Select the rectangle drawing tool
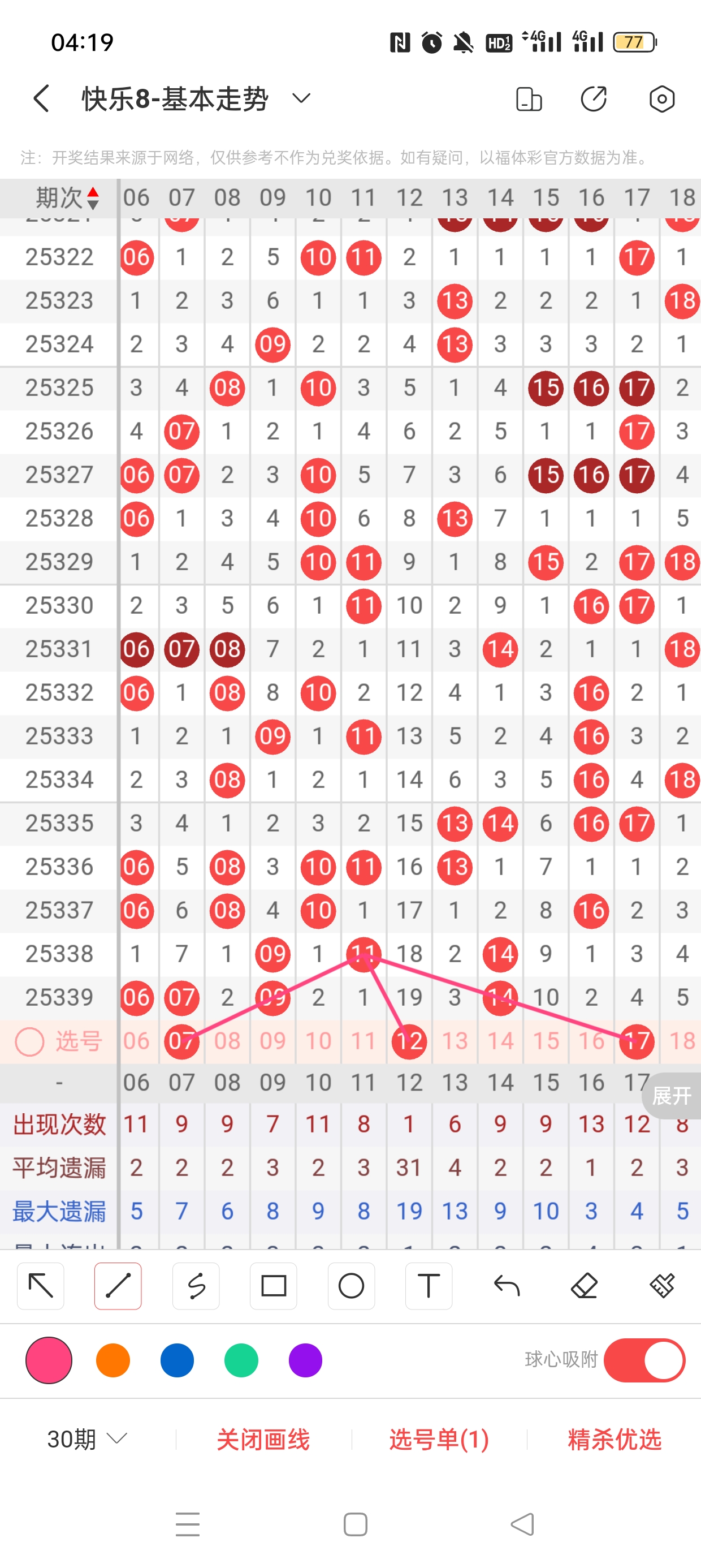701x1568 pixels. coord(273,1286)
